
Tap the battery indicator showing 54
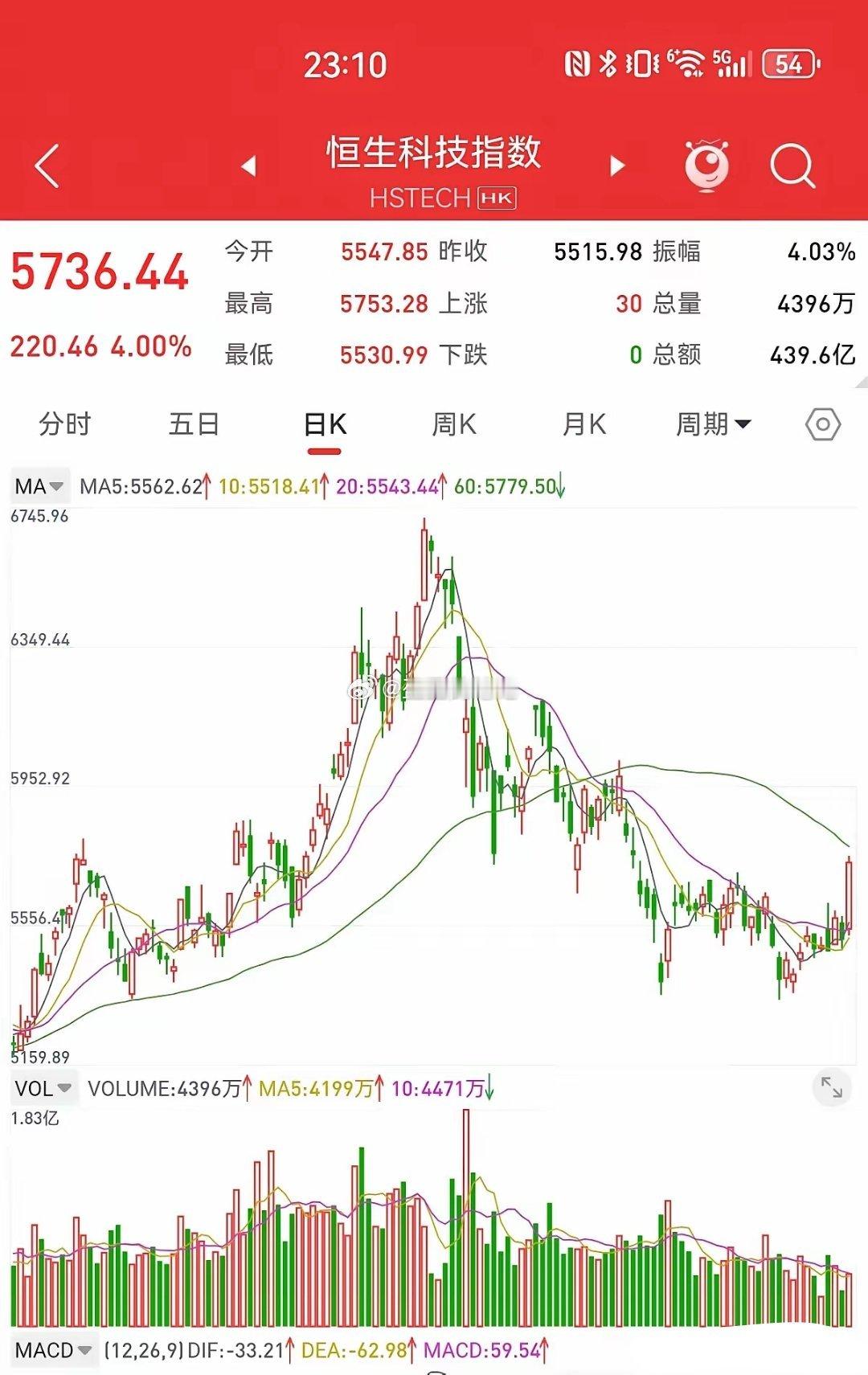click(788, 63)
